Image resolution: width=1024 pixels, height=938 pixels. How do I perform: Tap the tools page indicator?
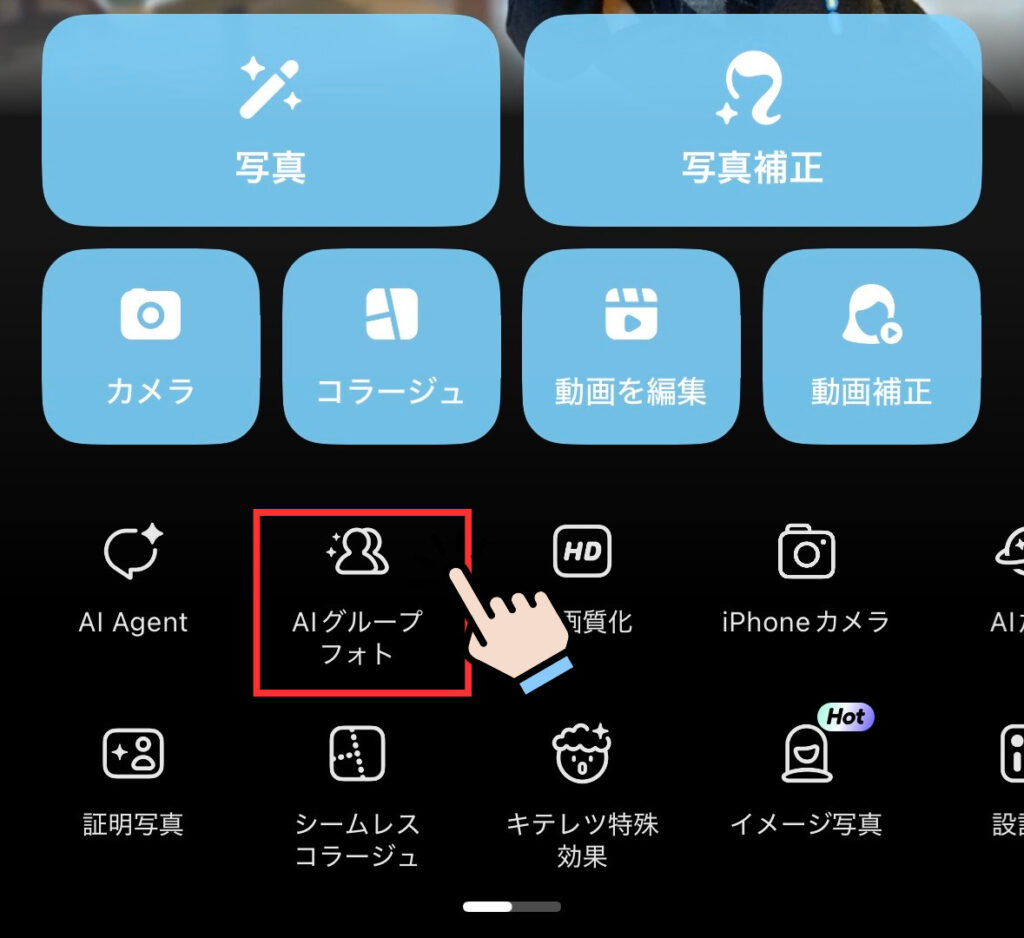(x=511, y=907)
